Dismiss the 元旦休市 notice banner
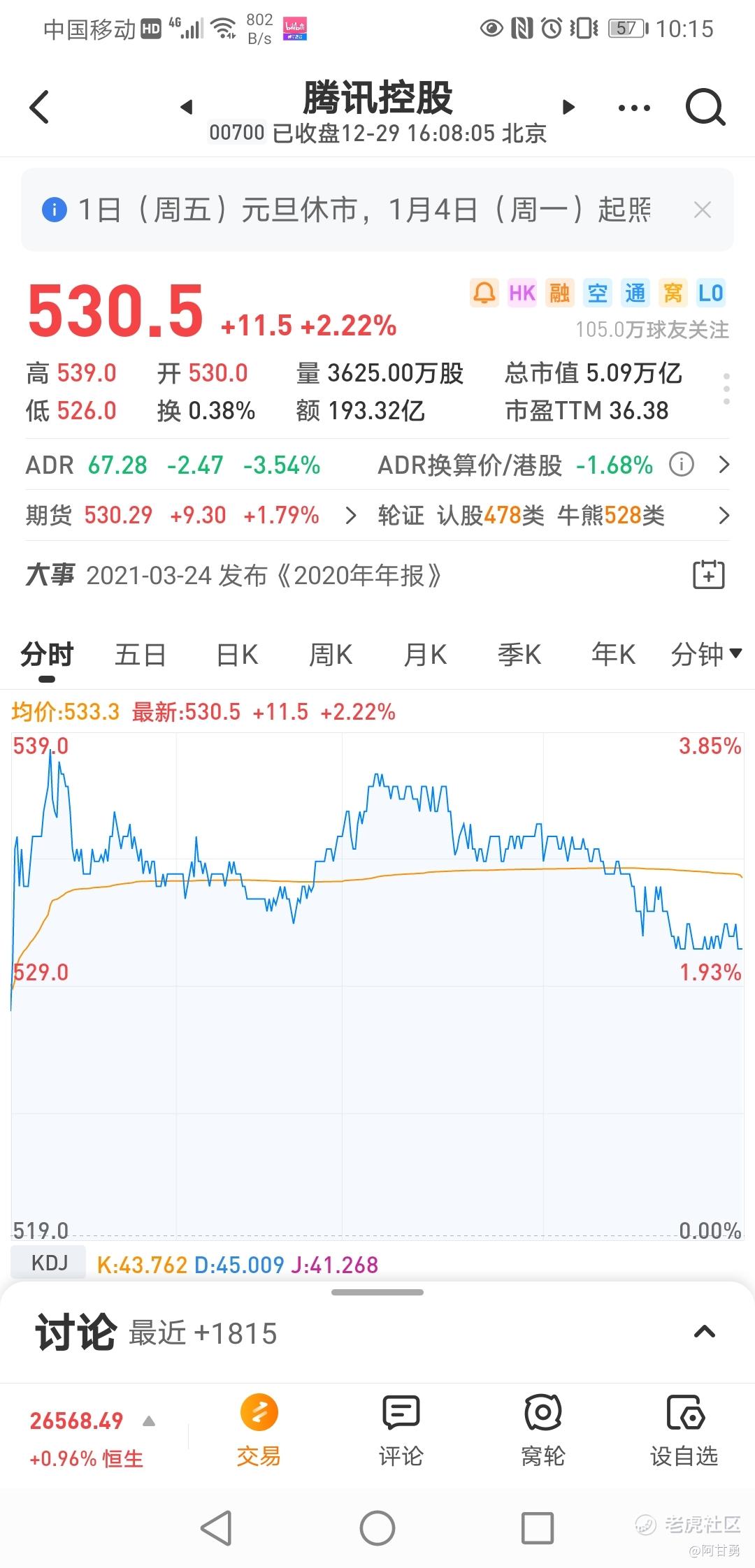Image resolution: width=755 pixels, height=1568 pixels. coord(703,210)
